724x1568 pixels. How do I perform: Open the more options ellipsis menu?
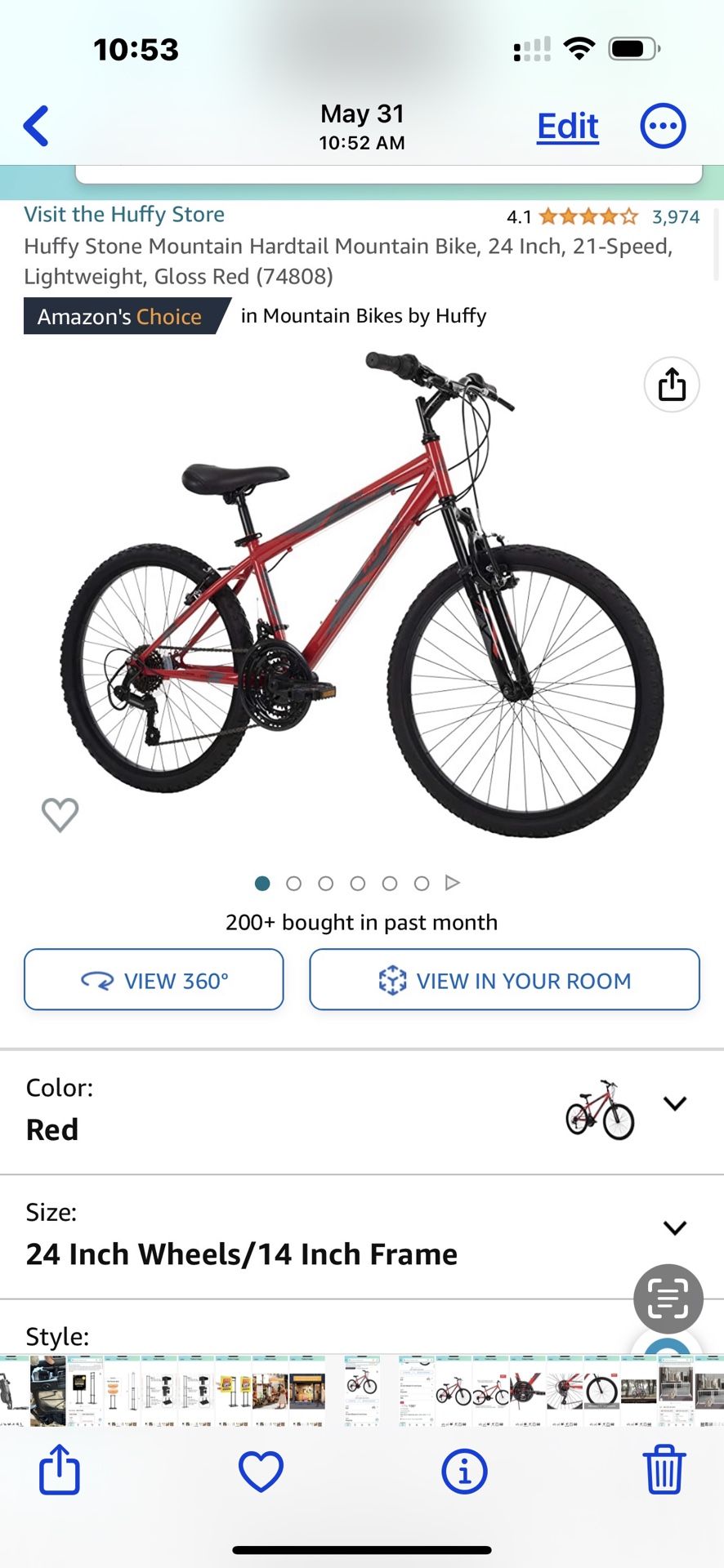tap(663, 126)
